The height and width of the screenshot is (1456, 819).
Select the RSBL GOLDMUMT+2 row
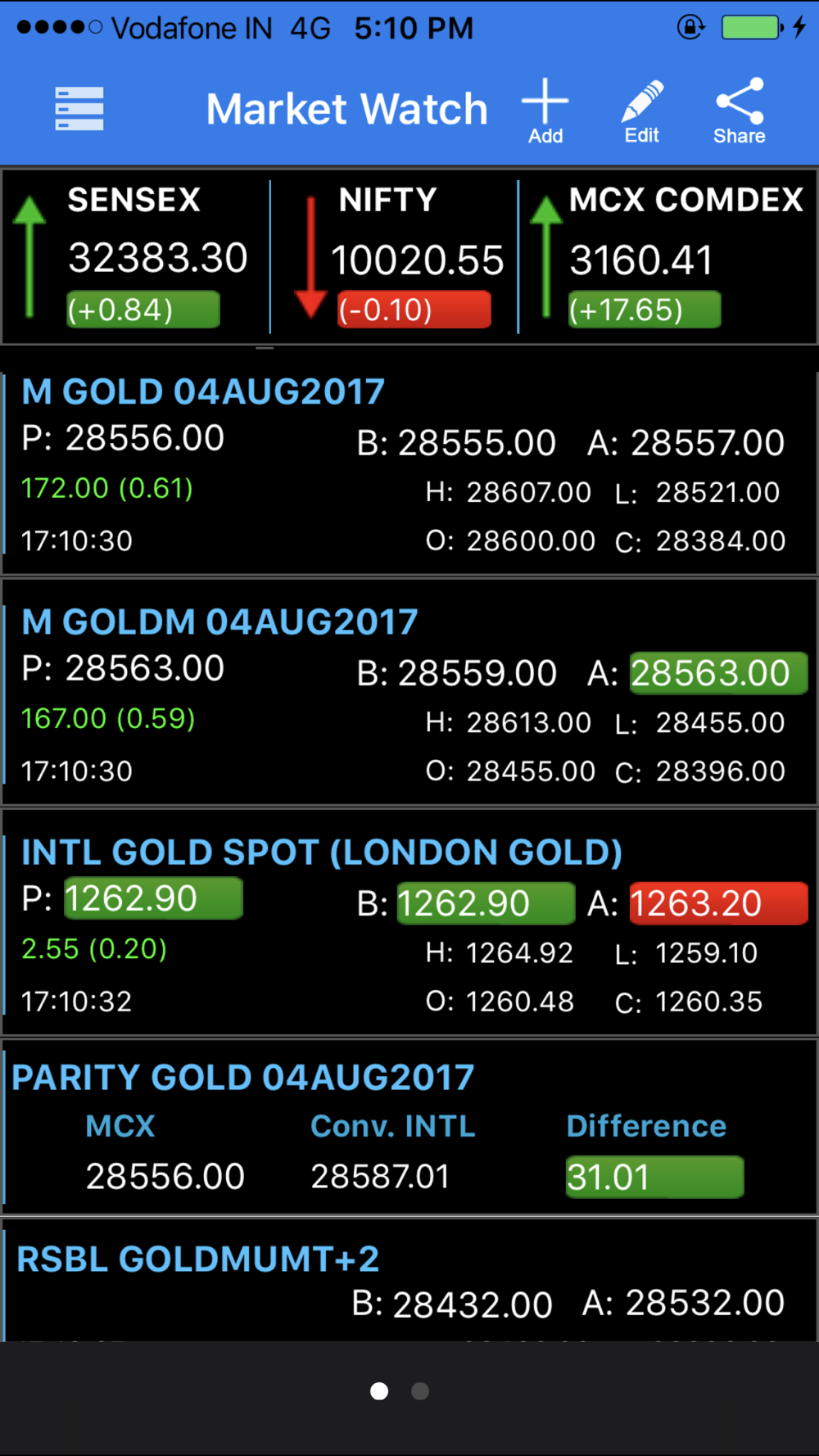pos(409,1280)
